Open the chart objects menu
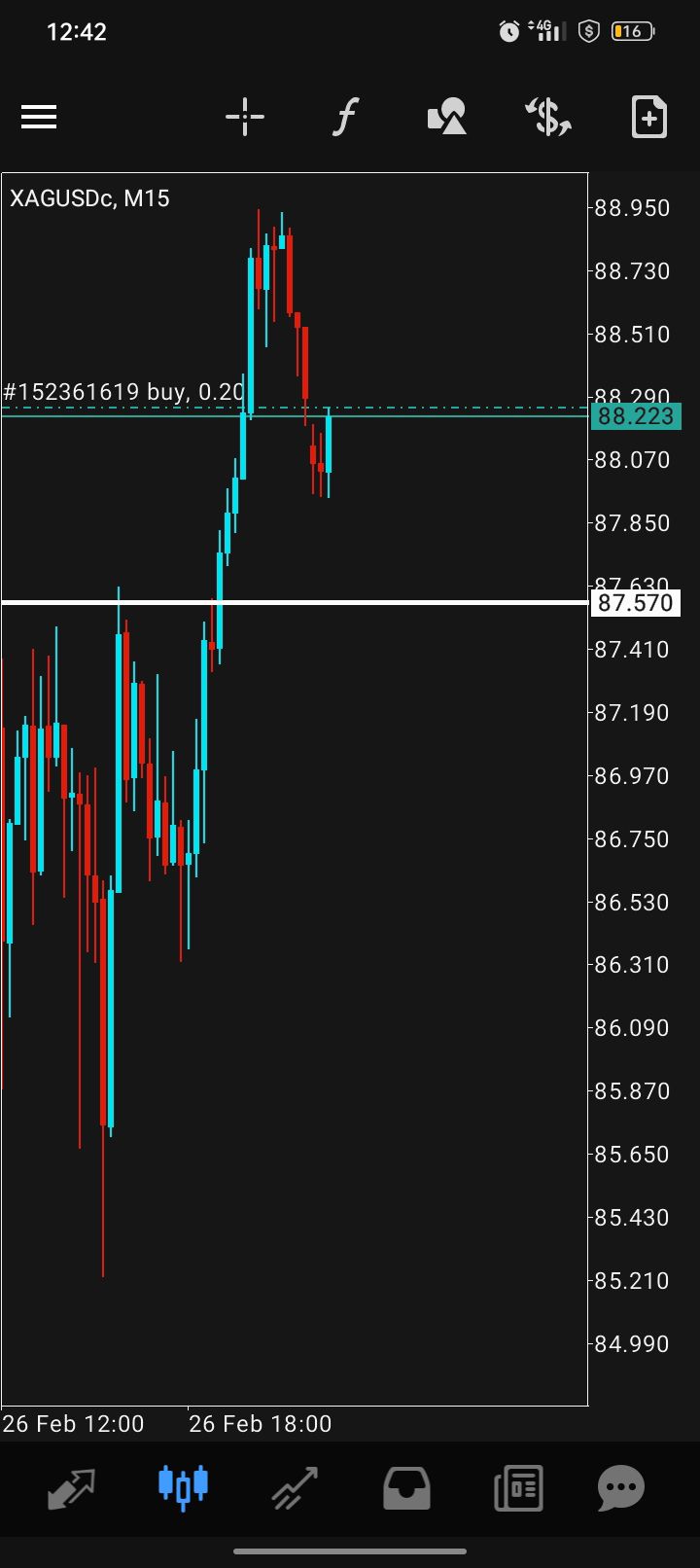 point(447,118)
